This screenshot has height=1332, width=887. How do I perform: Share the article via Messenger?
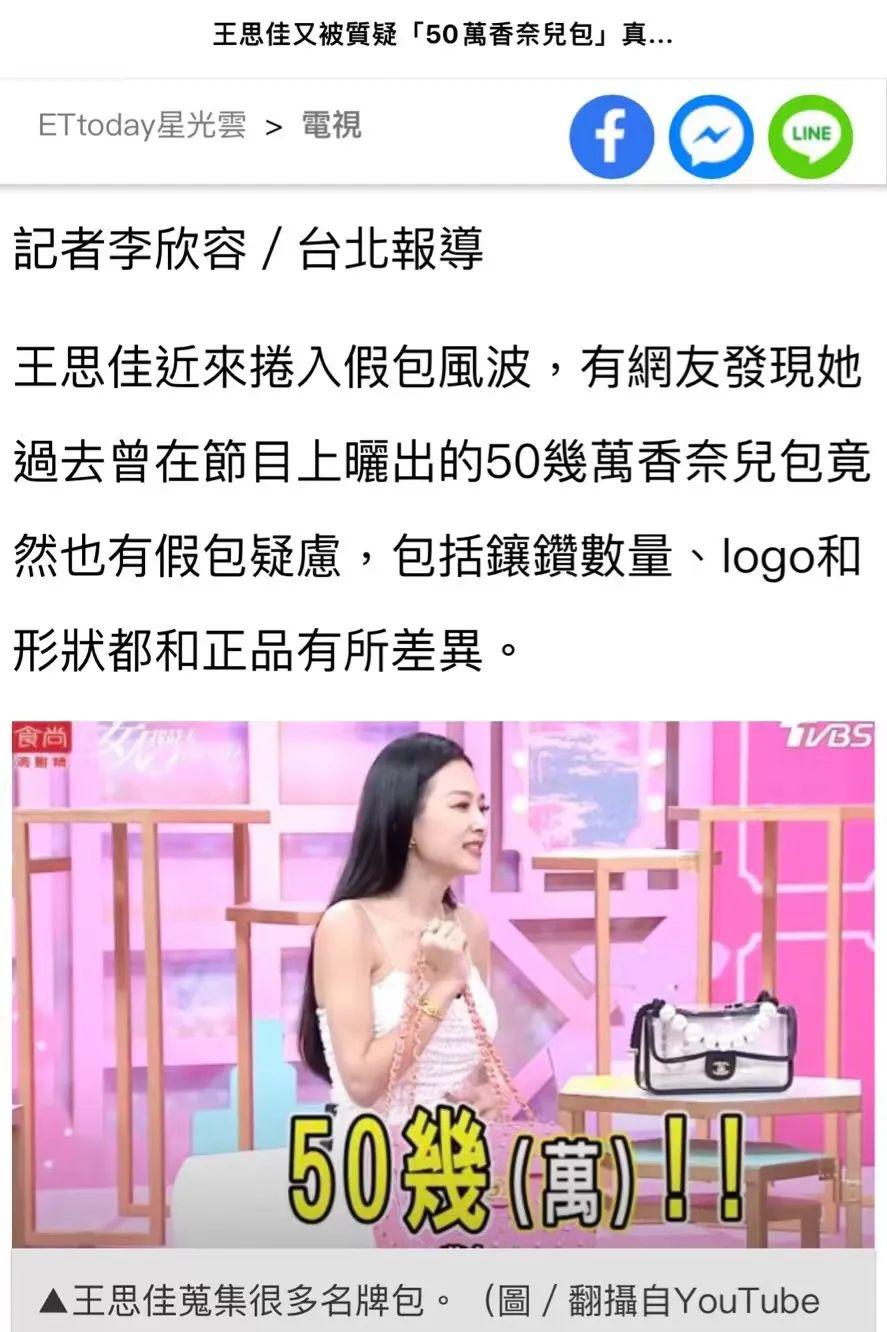pos(711,137)
